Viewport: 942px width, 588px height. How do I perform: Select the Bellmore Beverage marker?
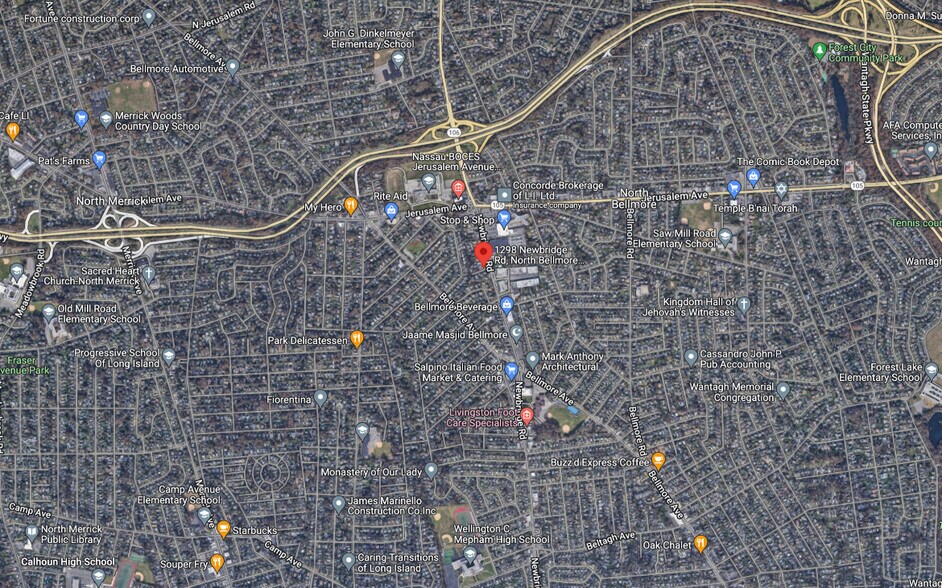[x=507, y=305]
